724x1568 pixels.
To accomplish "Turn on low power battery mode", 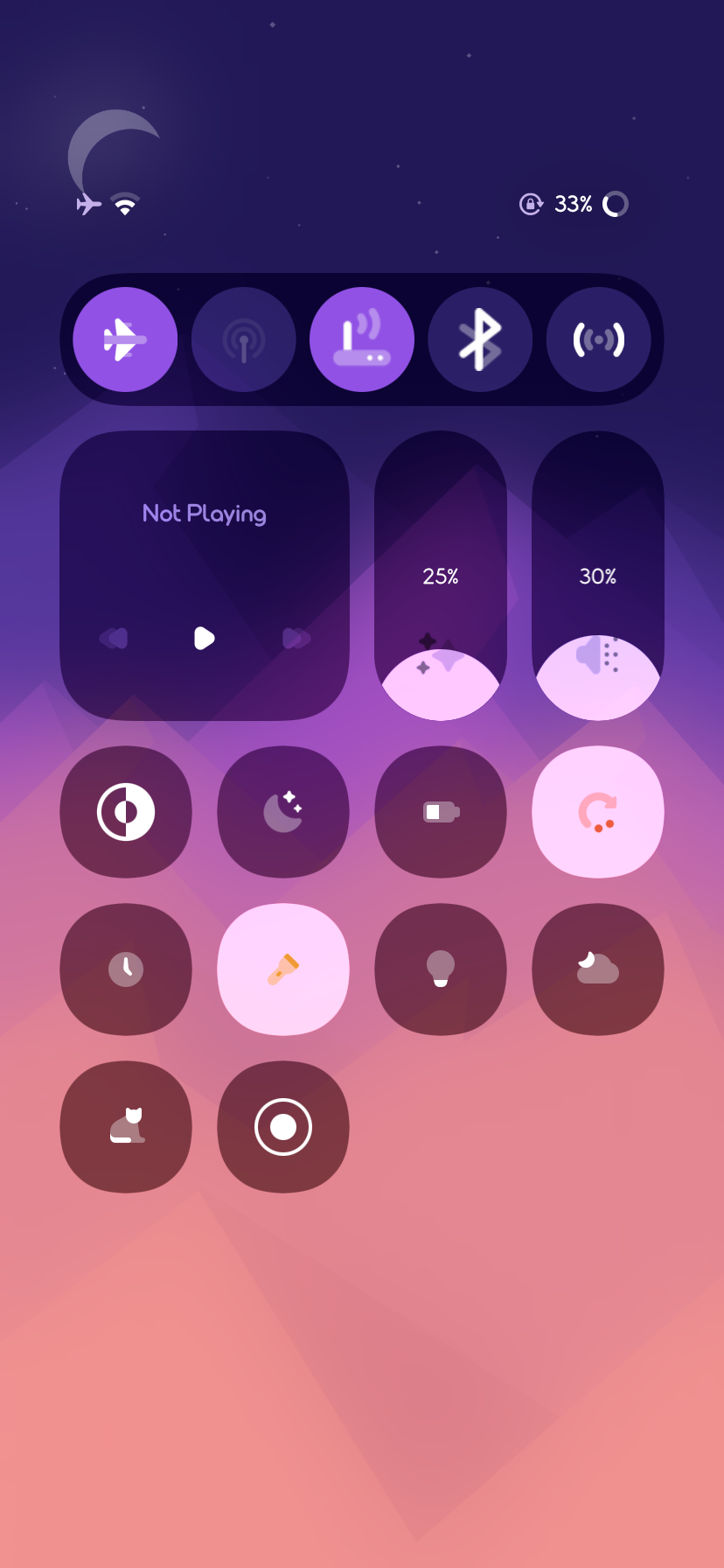I will pos(441,812).
